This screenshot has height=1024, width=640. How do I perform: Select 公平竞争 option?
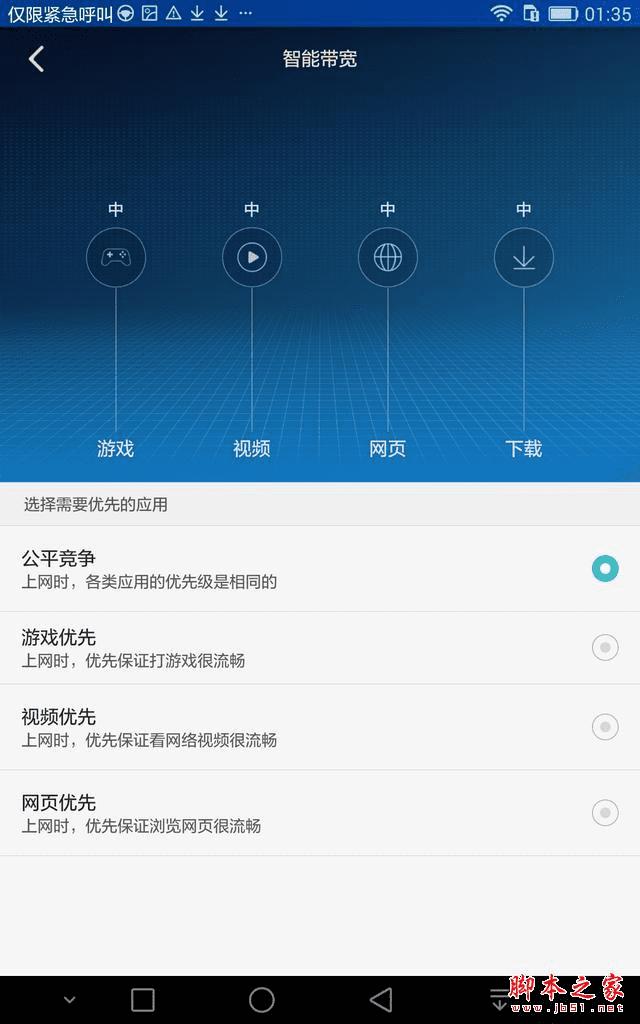(604, 569)
